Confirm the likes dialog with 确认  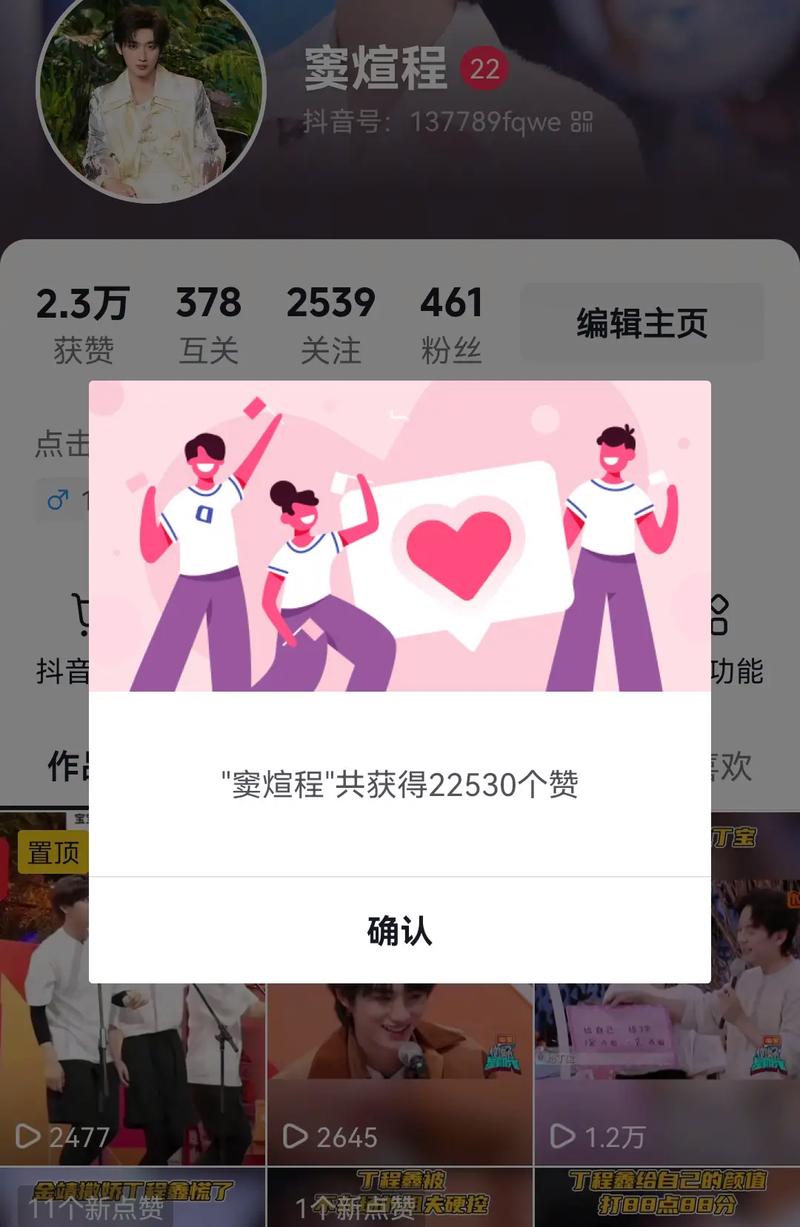click(399, 931)
